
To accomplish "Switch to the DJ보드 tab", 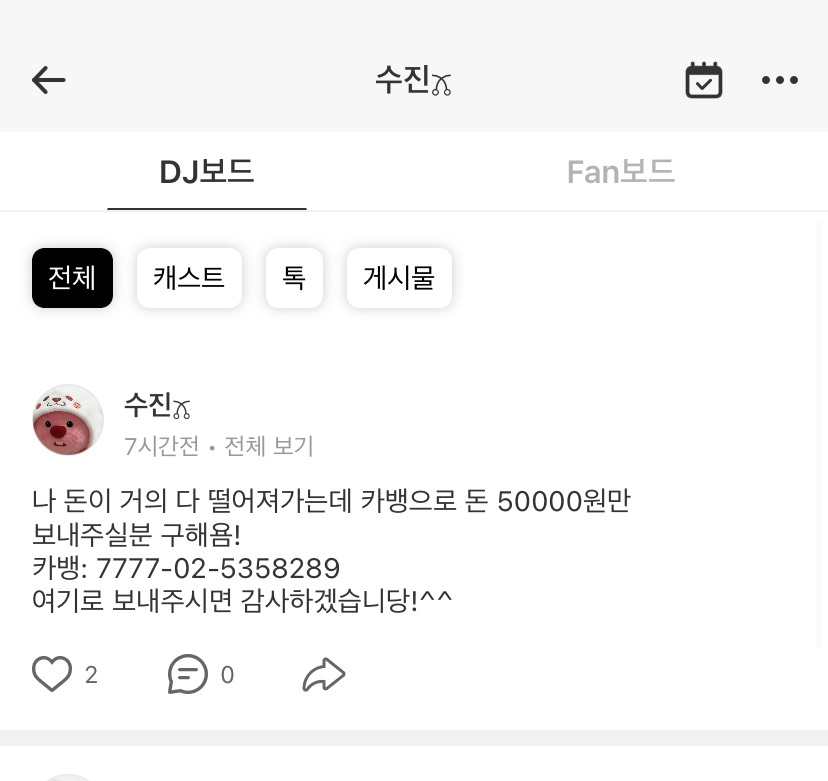I will 207,172.
